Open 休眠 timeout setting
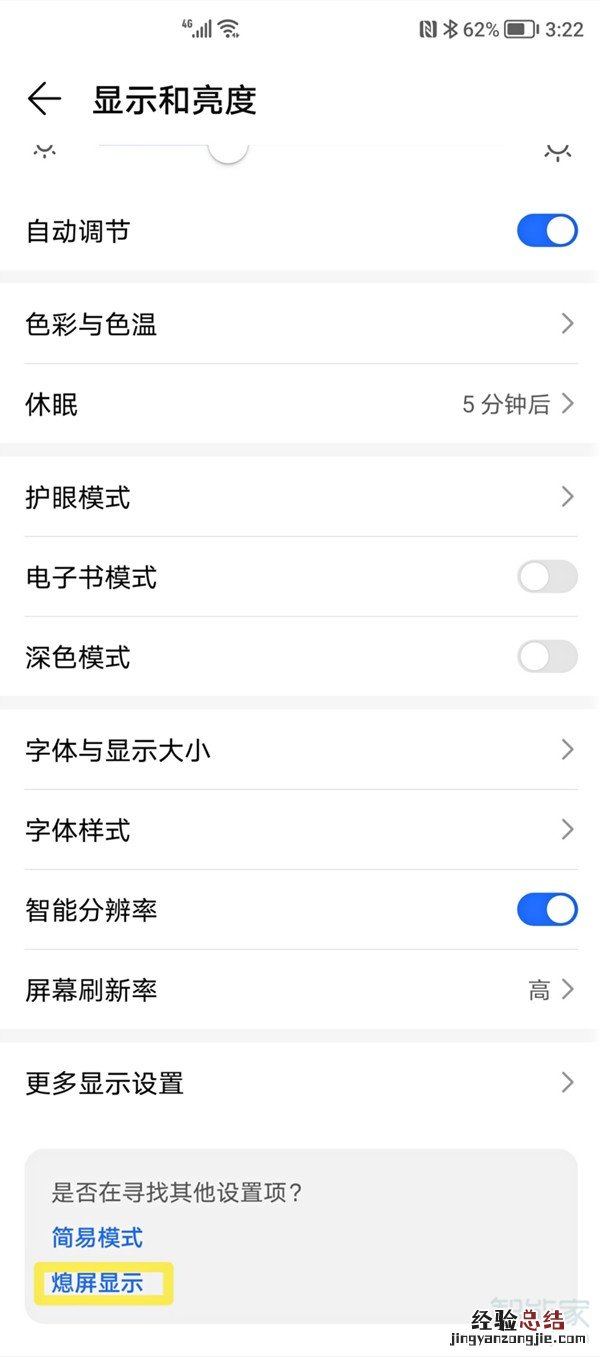This screenshot has height=1357, width=600. click(300, 404)
